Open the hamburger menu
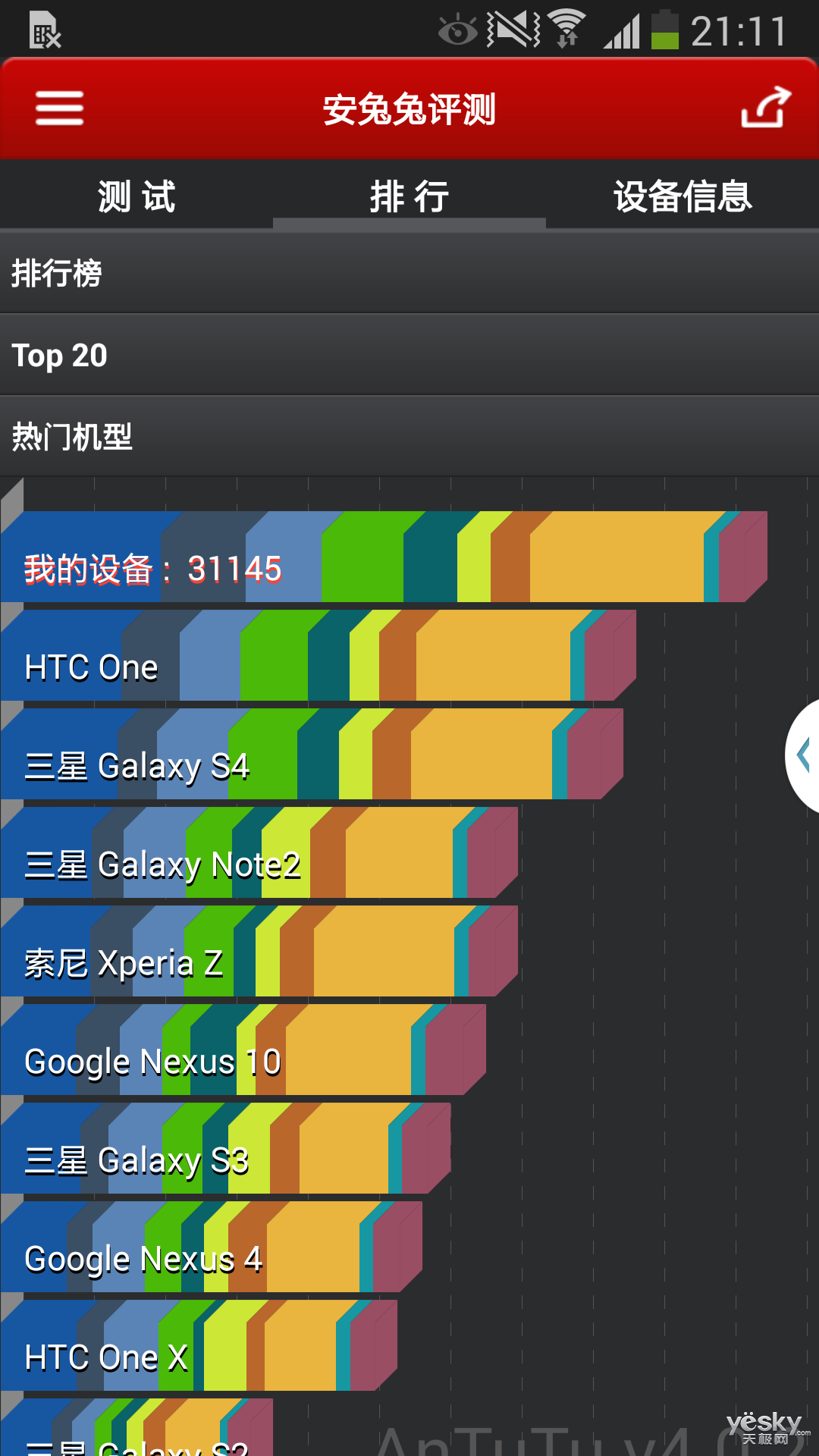The height and width of the screenshot is (1456, 819). 59,108
